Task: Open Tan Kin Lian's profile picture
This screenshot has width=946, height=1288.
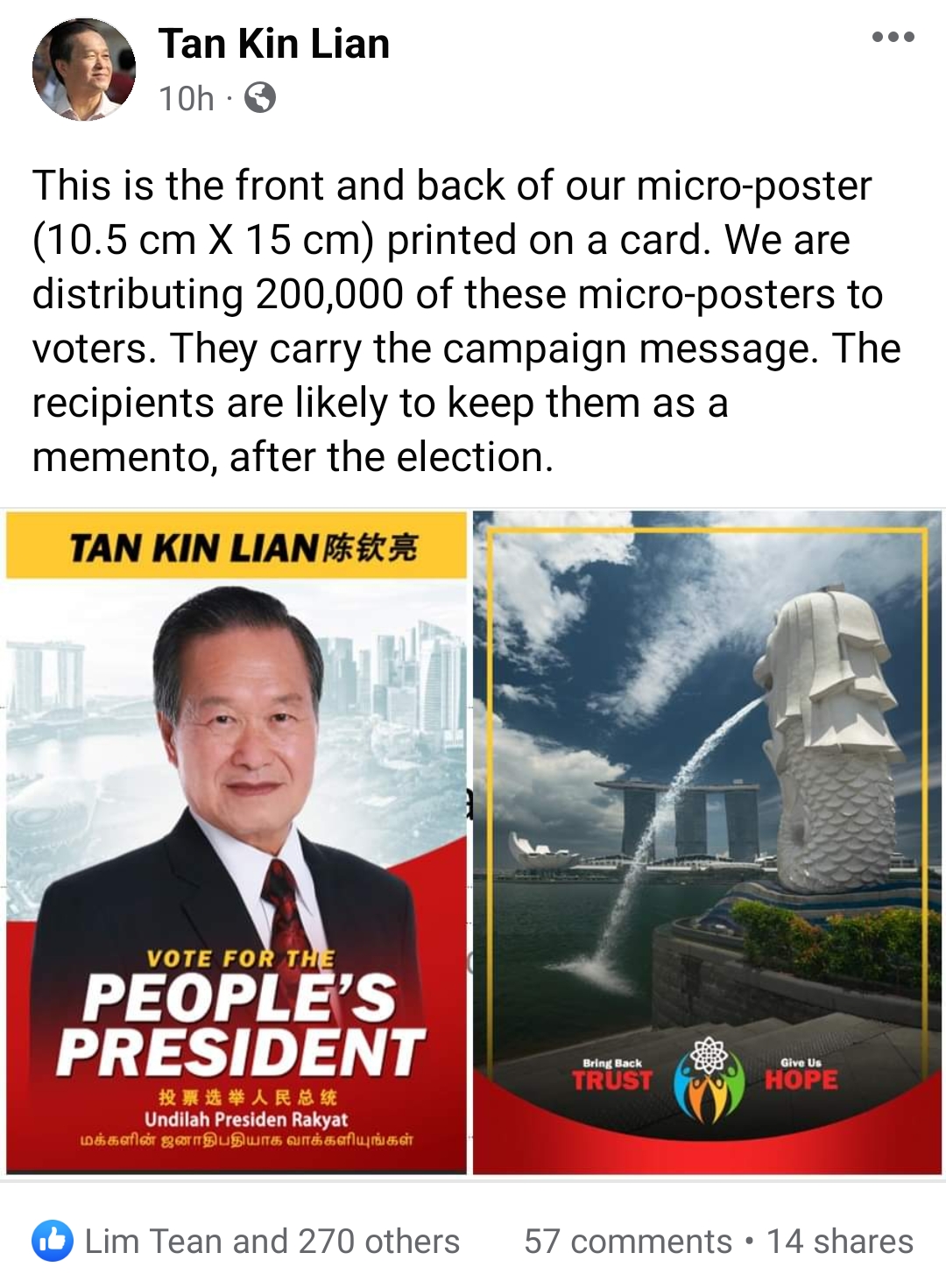Action: [83, 69]
